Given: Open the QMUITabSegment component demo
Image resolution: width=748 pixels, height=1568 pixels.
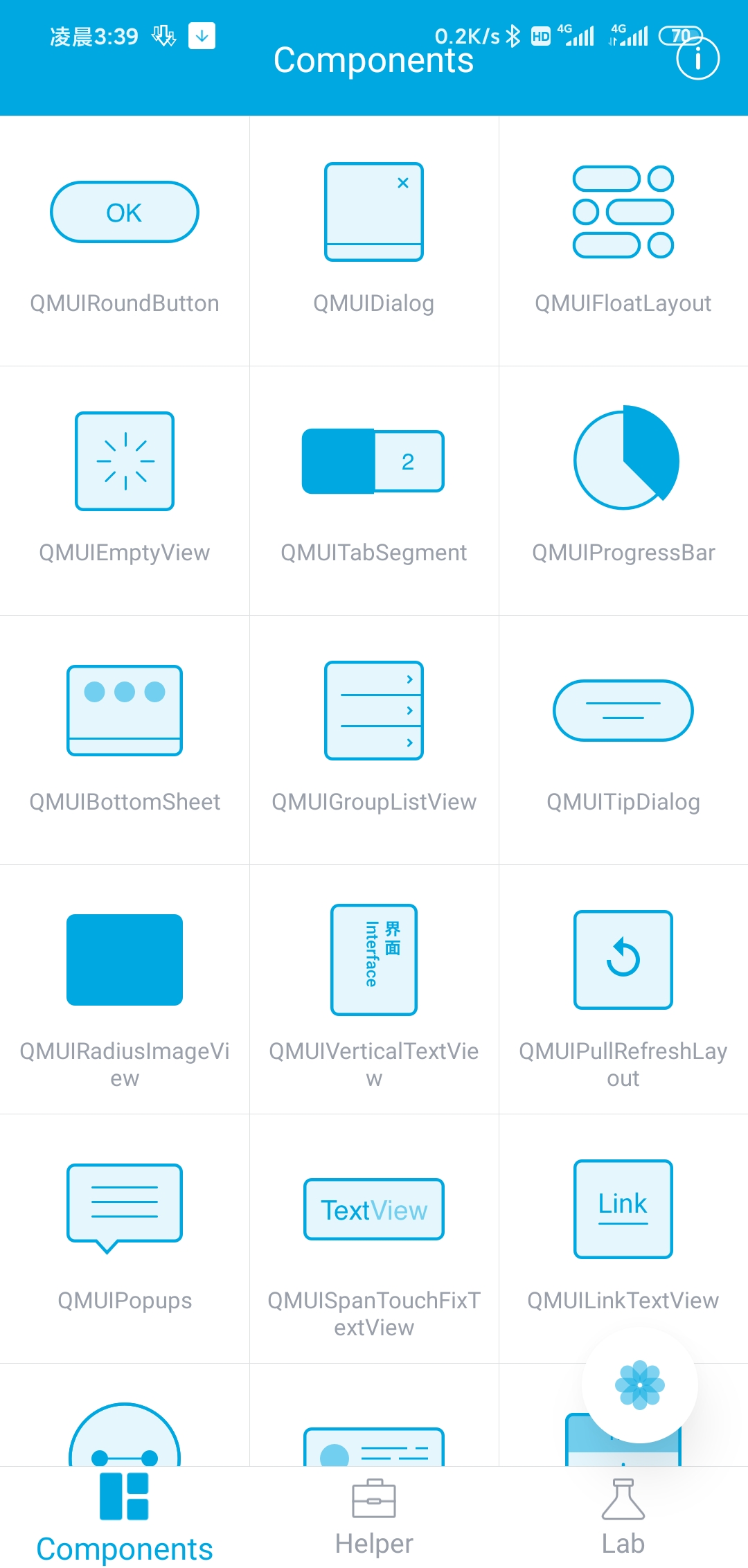Looking at the screenshot, I should click(x=374, y=492).
